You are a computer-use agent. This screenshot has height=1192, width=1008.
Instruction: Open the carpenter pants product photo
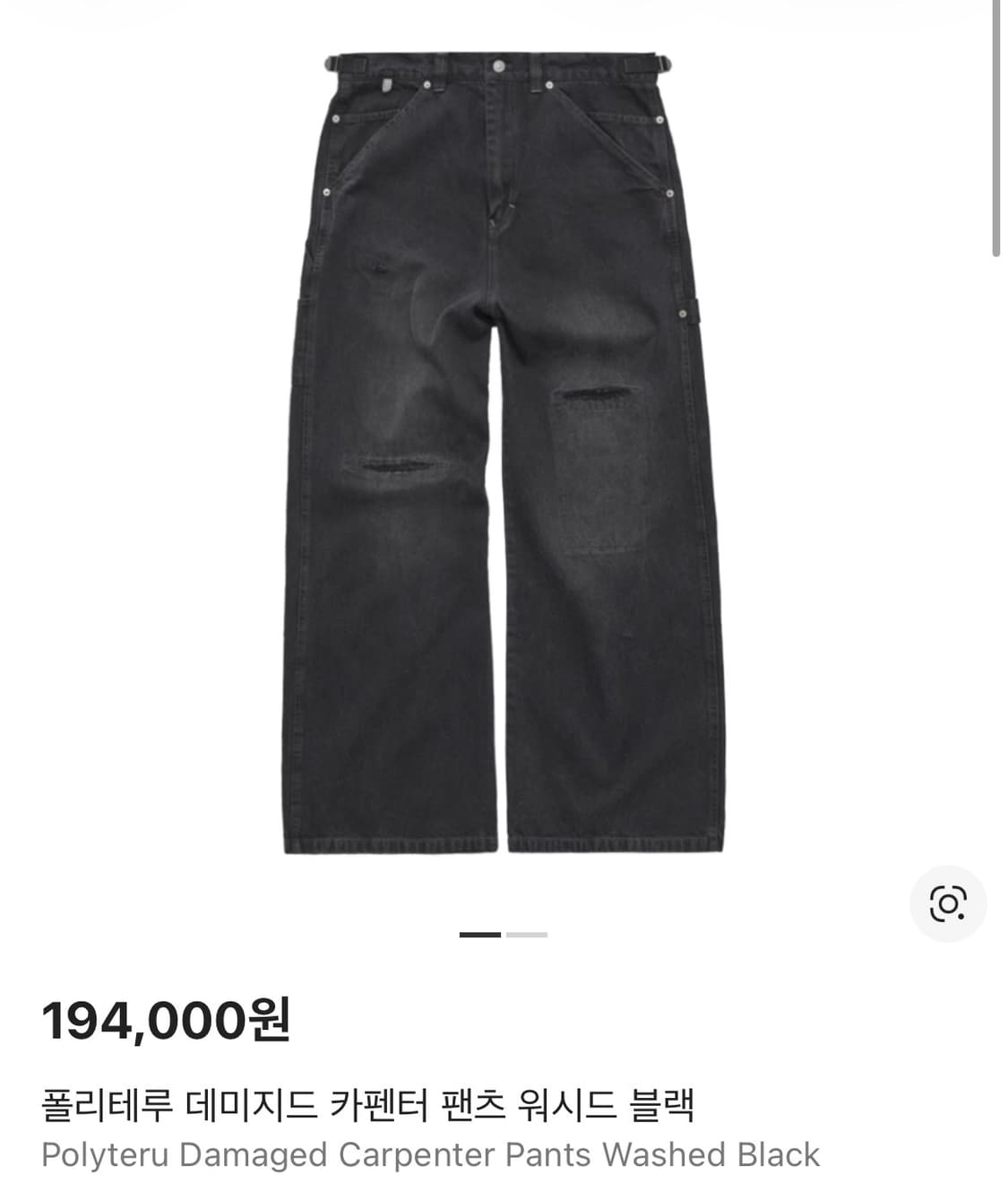[502, 448]
